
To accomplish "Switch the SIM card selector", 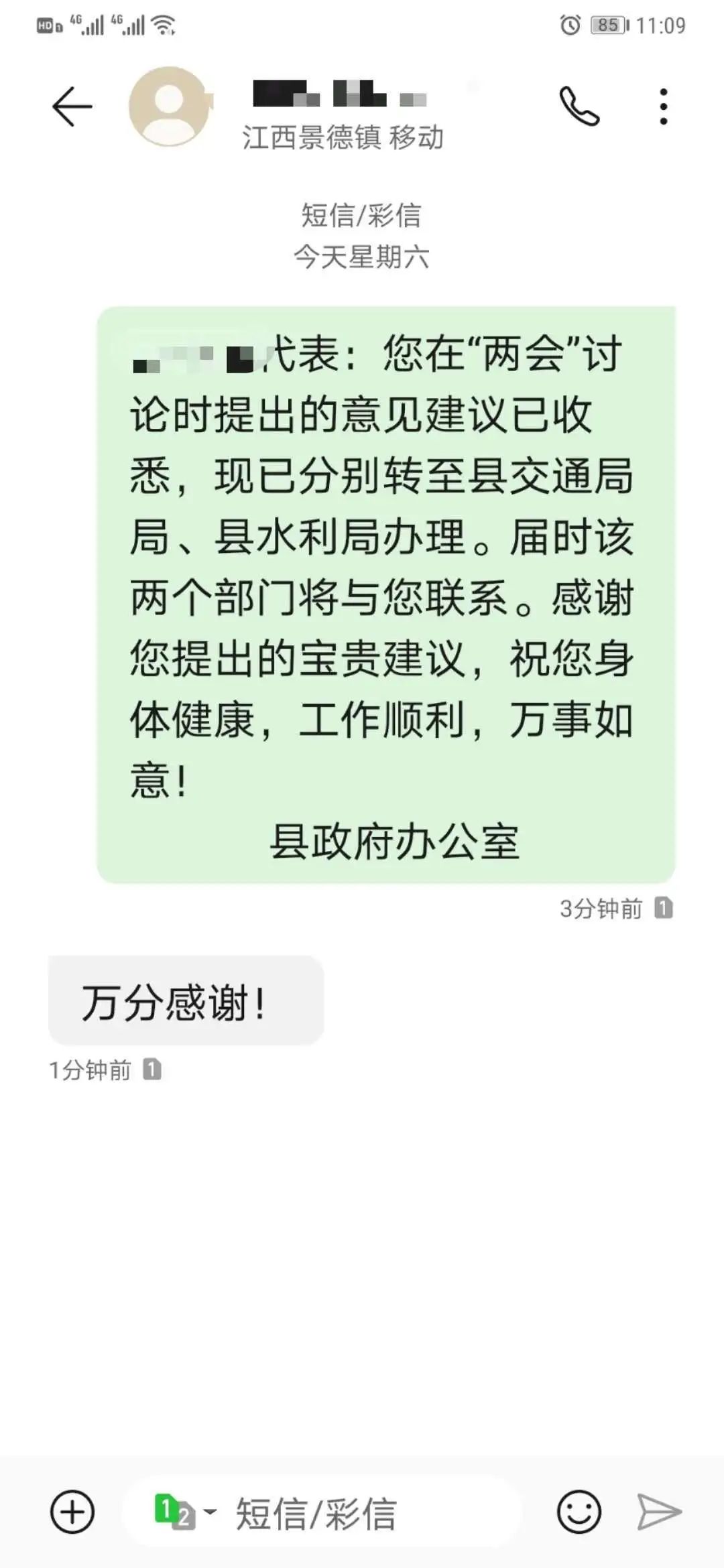I will (x=184, y=1512).
